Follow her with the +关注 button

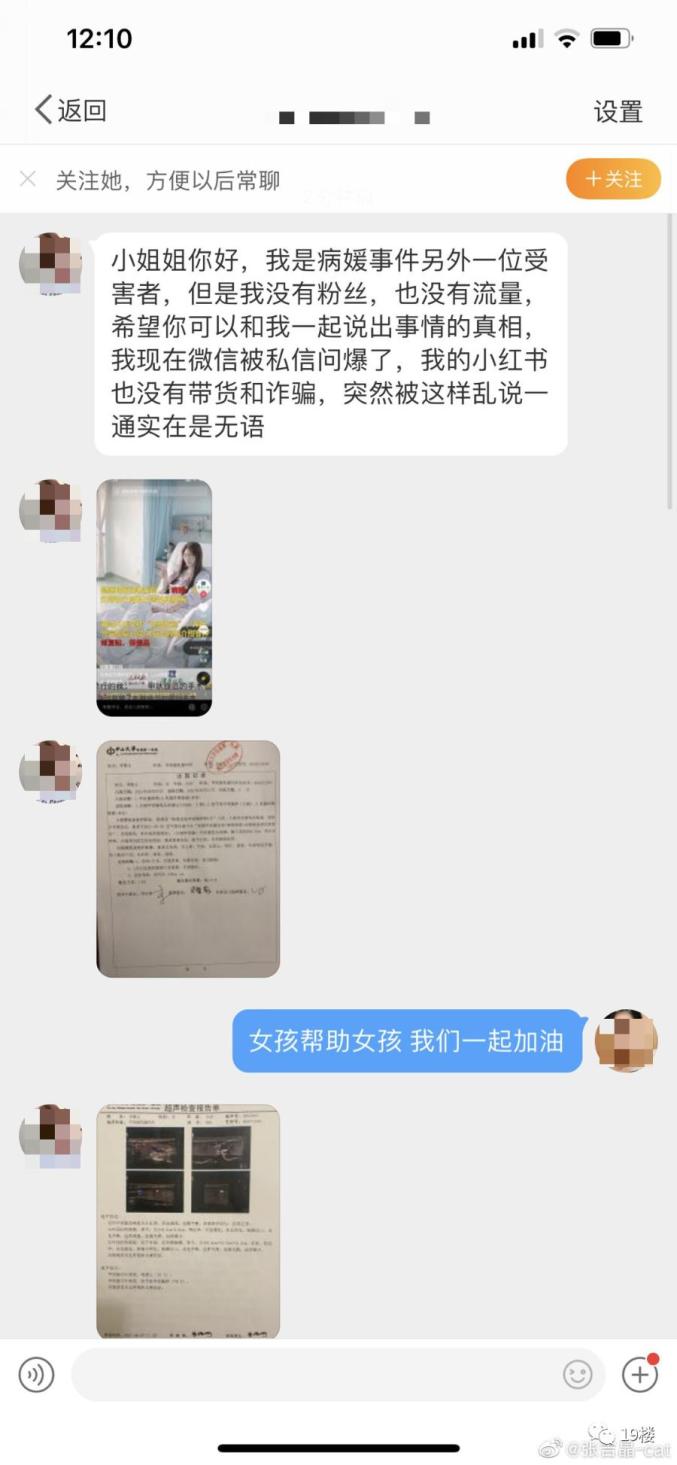(x=613, y=179)
